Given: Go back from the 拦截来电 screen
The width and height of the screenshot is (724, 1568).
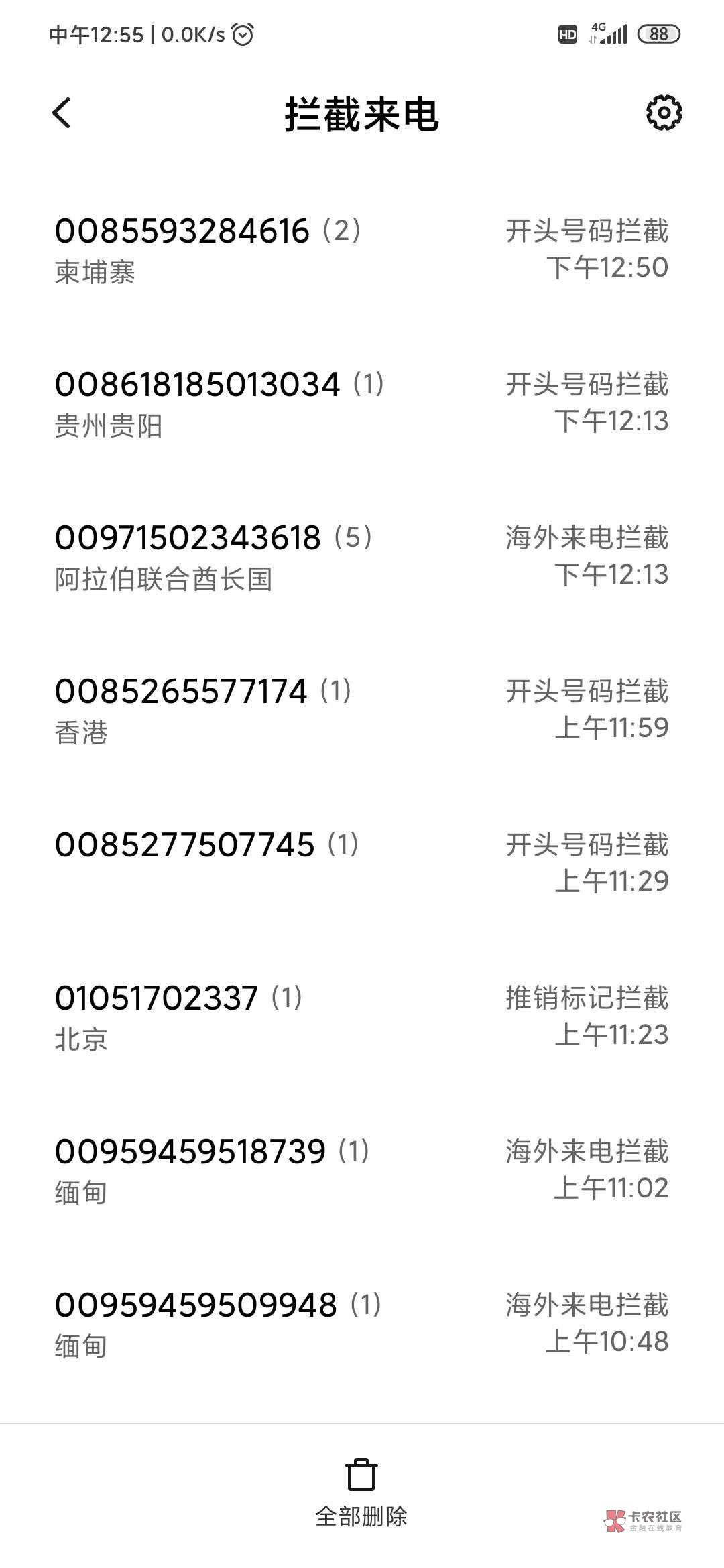Looking at the screenshot, I should 62,113.
